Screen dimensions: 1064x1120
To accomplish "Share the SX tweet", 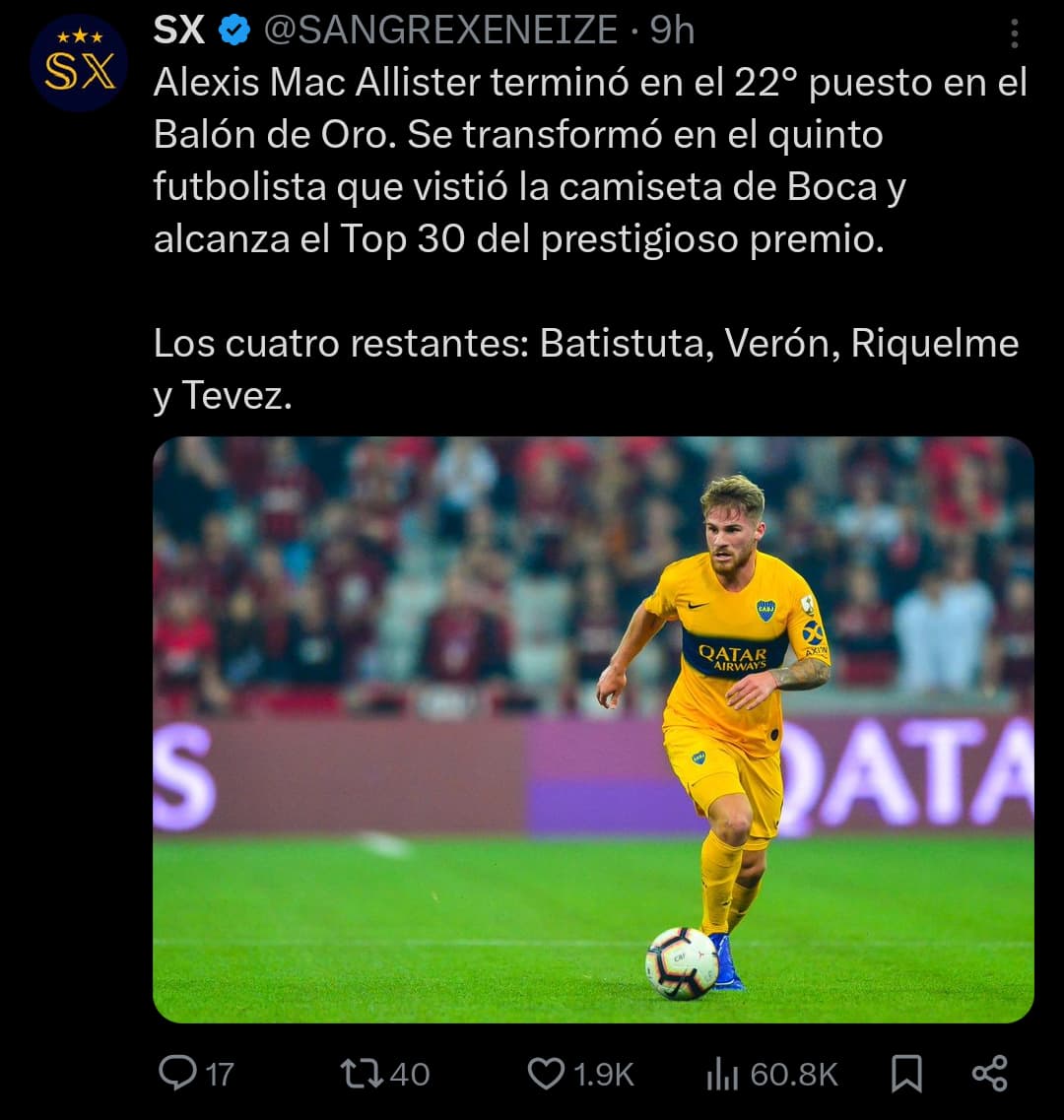I will 989,1073.
